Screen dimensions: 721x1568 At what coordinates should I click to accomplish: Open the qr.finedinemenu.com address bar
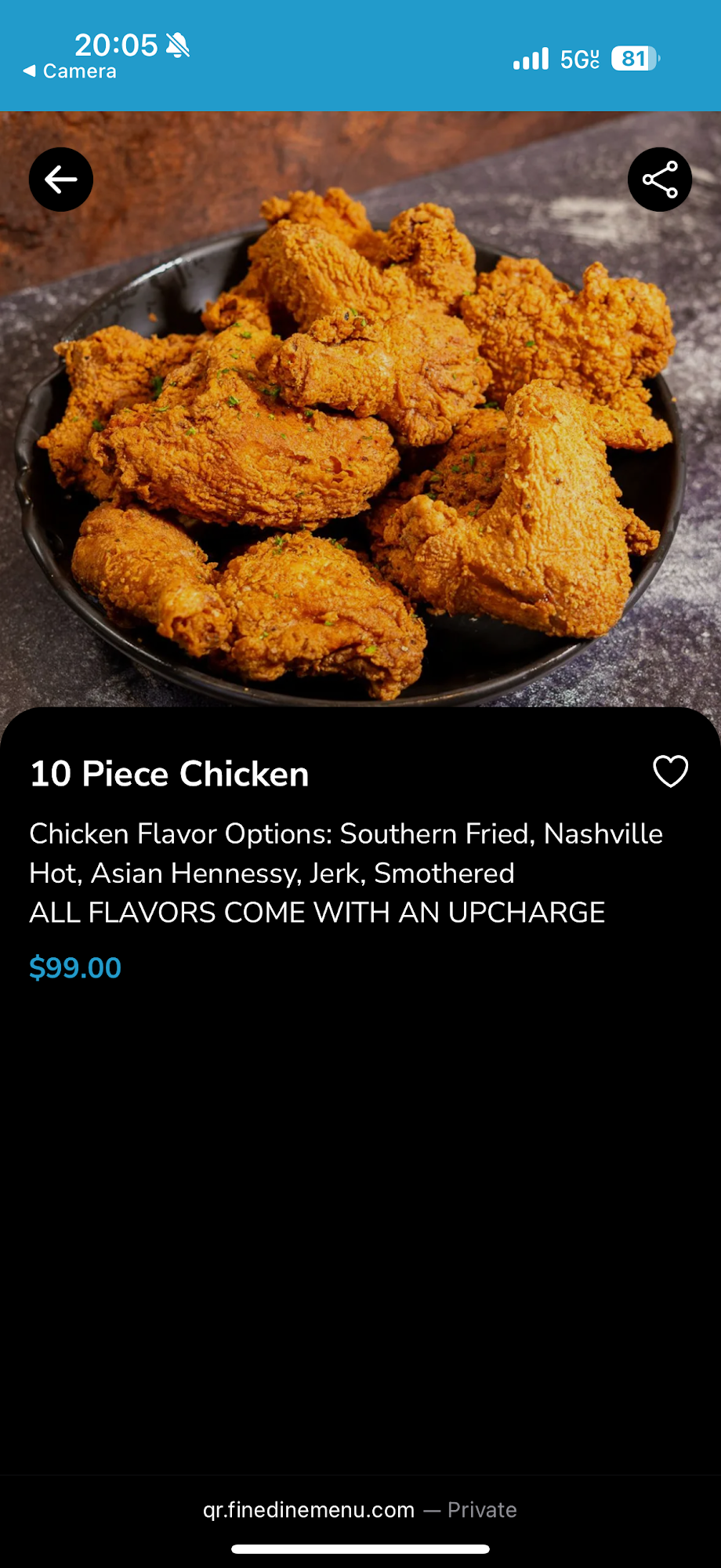[x=360, y=1510]
